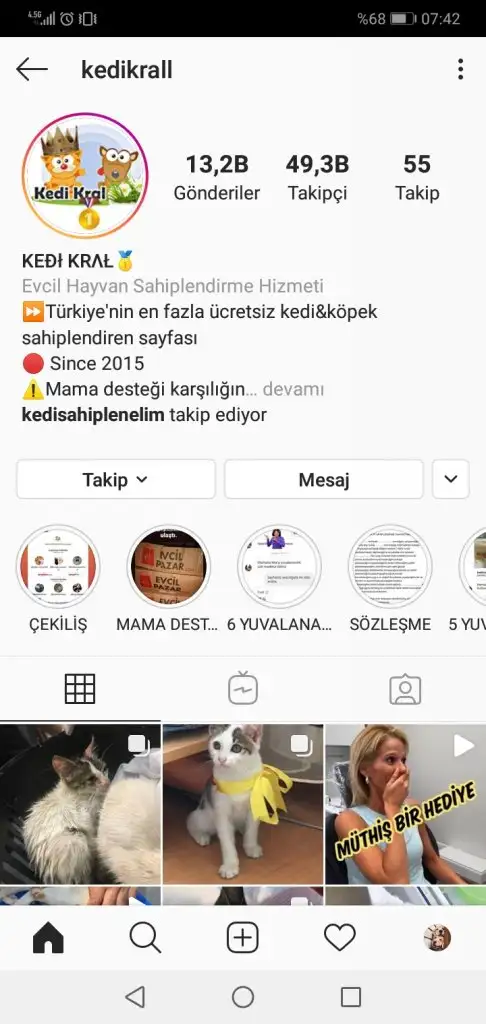Open the kedisahiplenelim follower link
This screenshot has width=486, height=1024.
(x=93, y=415)
